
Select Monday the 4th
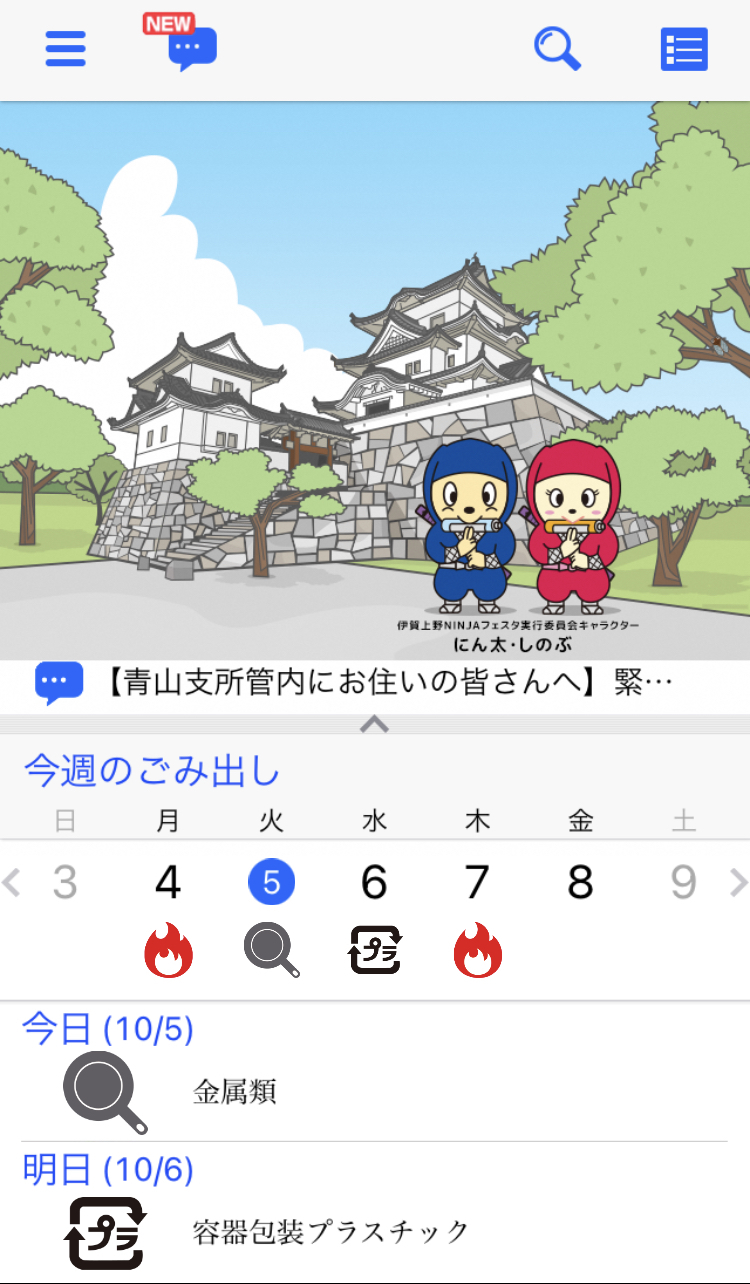coord(168,883)
